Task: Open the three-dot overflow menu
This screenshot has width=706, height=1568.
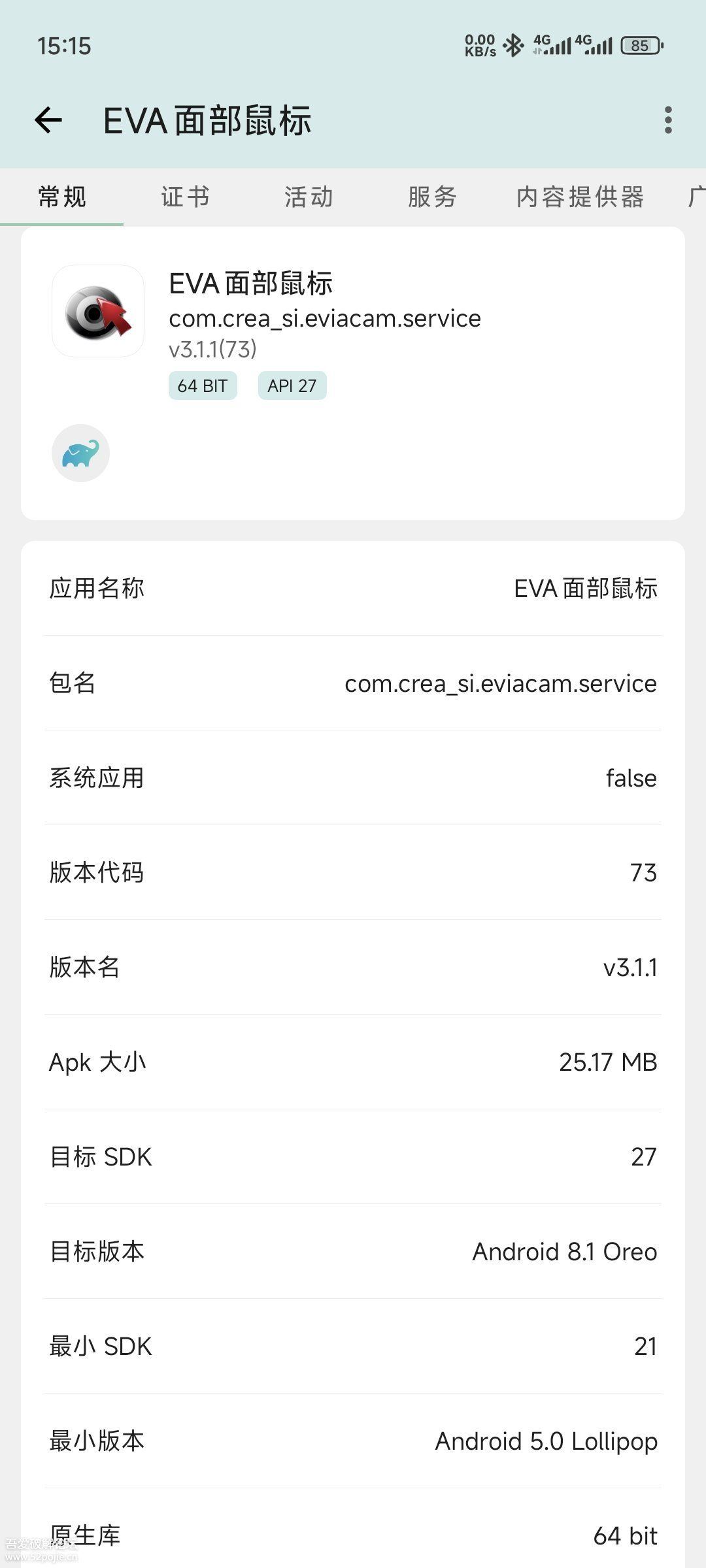Action: (667, 120)
